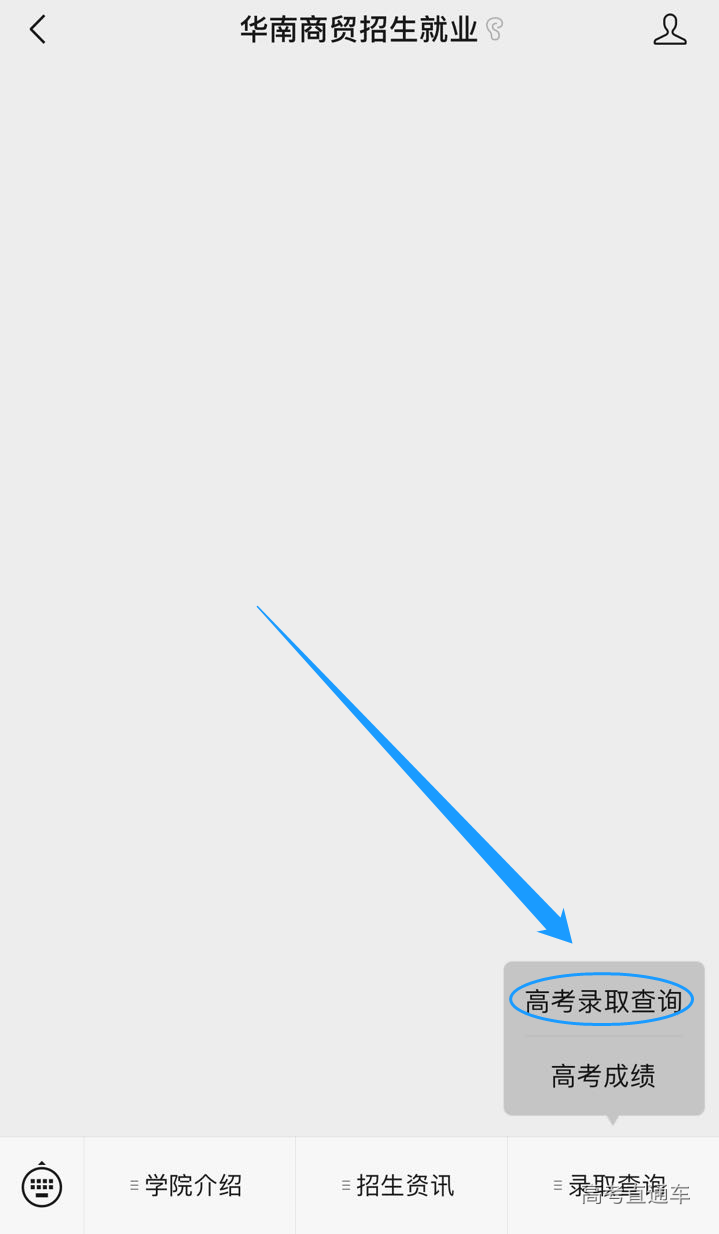This screenshot has width=719, height=1234.
Task: Go back from 华南商贸招生就业 chat
Action: (38, 30)
